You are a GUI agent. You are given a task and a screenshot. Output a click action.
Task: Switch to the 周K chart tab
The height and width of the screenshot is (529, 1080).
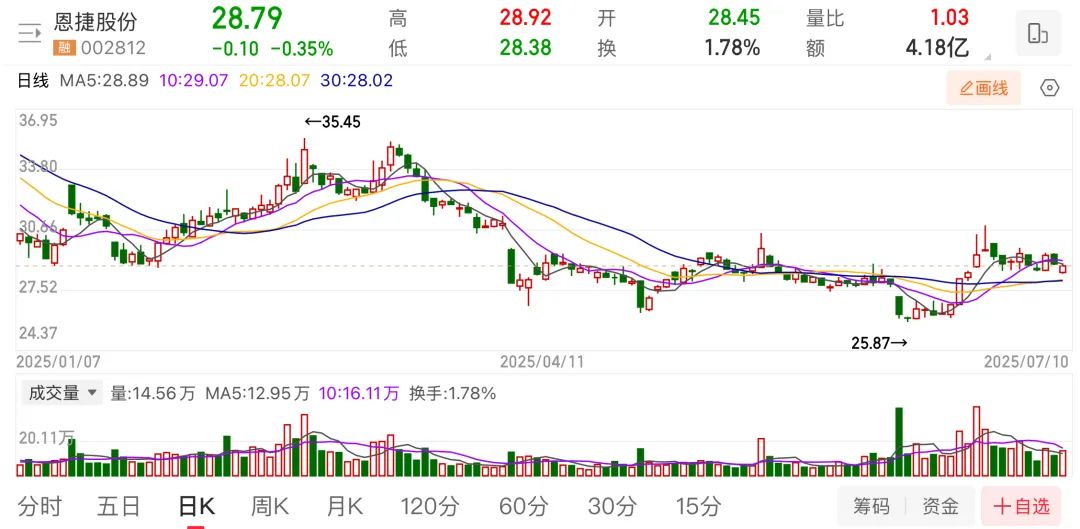click(269, 507)
